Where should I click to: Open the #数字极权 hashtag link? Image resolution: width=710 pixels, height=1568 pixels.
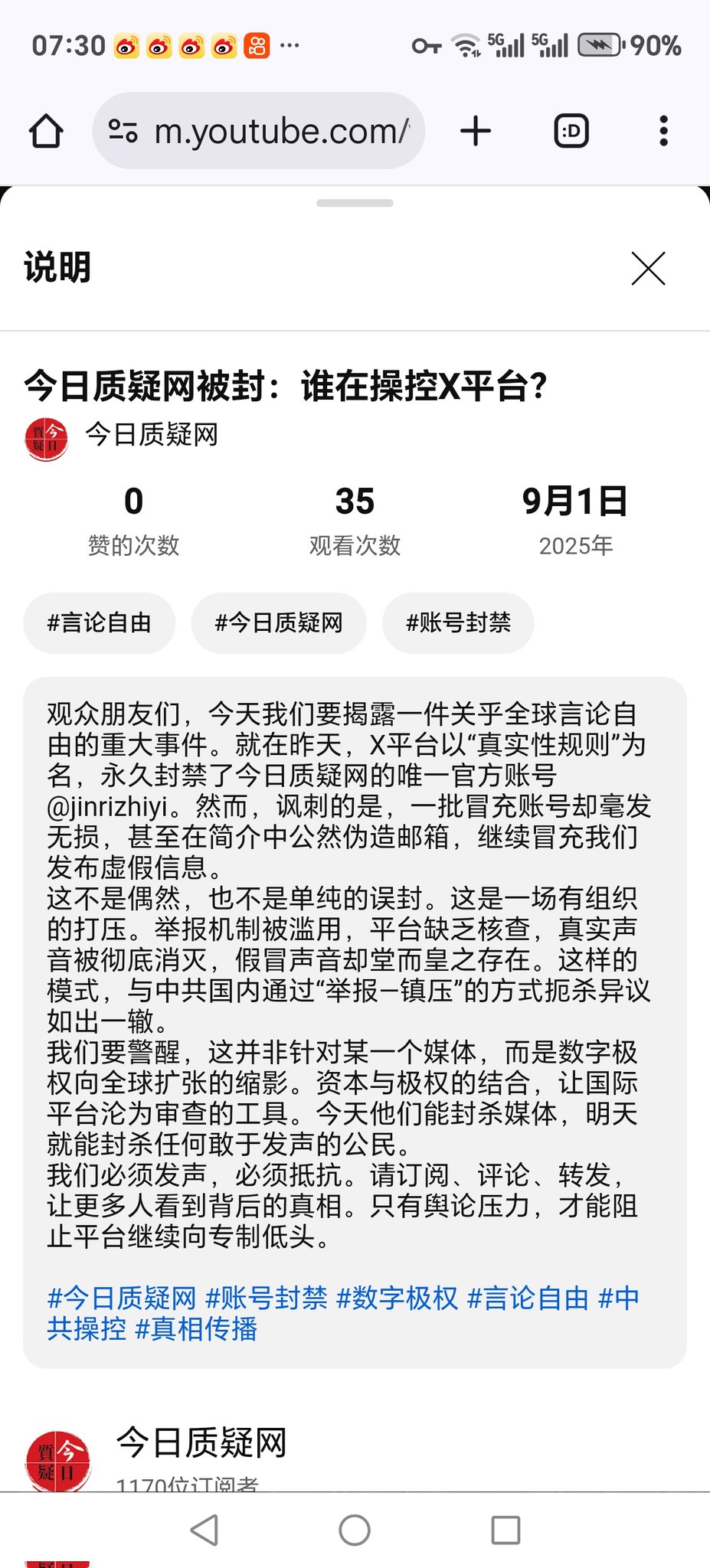tap(397, 1298)
